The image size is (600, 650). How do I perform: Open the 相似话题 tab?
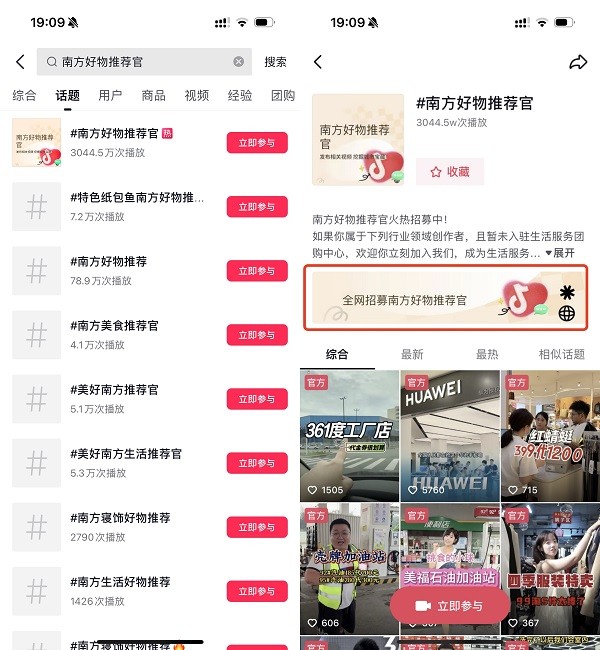pos(561,354)
